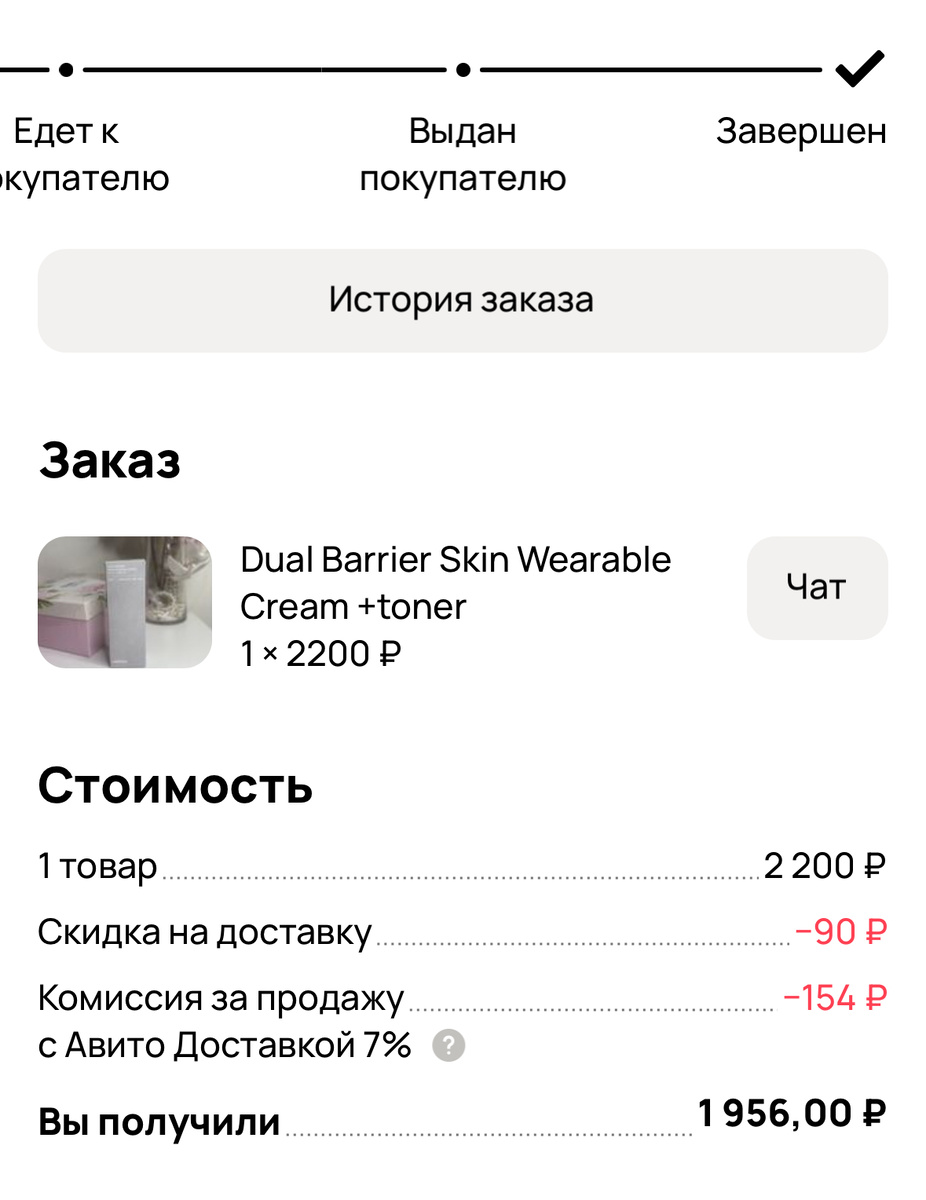The image size is (926, 1200).
Task: Click the Завершен checkmark icon
Action: [x=858, y=68]
